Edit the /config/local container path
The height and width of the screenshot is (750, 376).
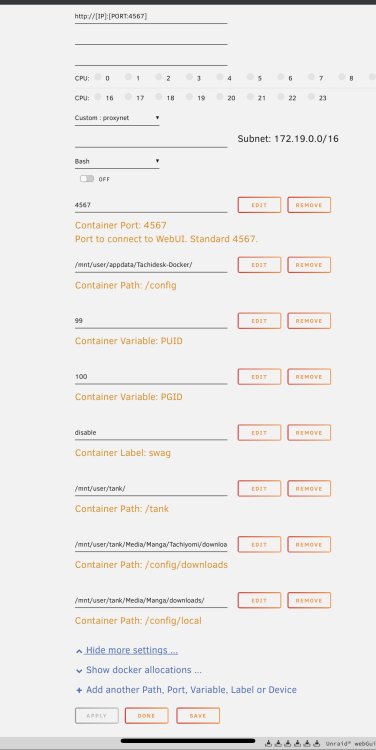259,600
